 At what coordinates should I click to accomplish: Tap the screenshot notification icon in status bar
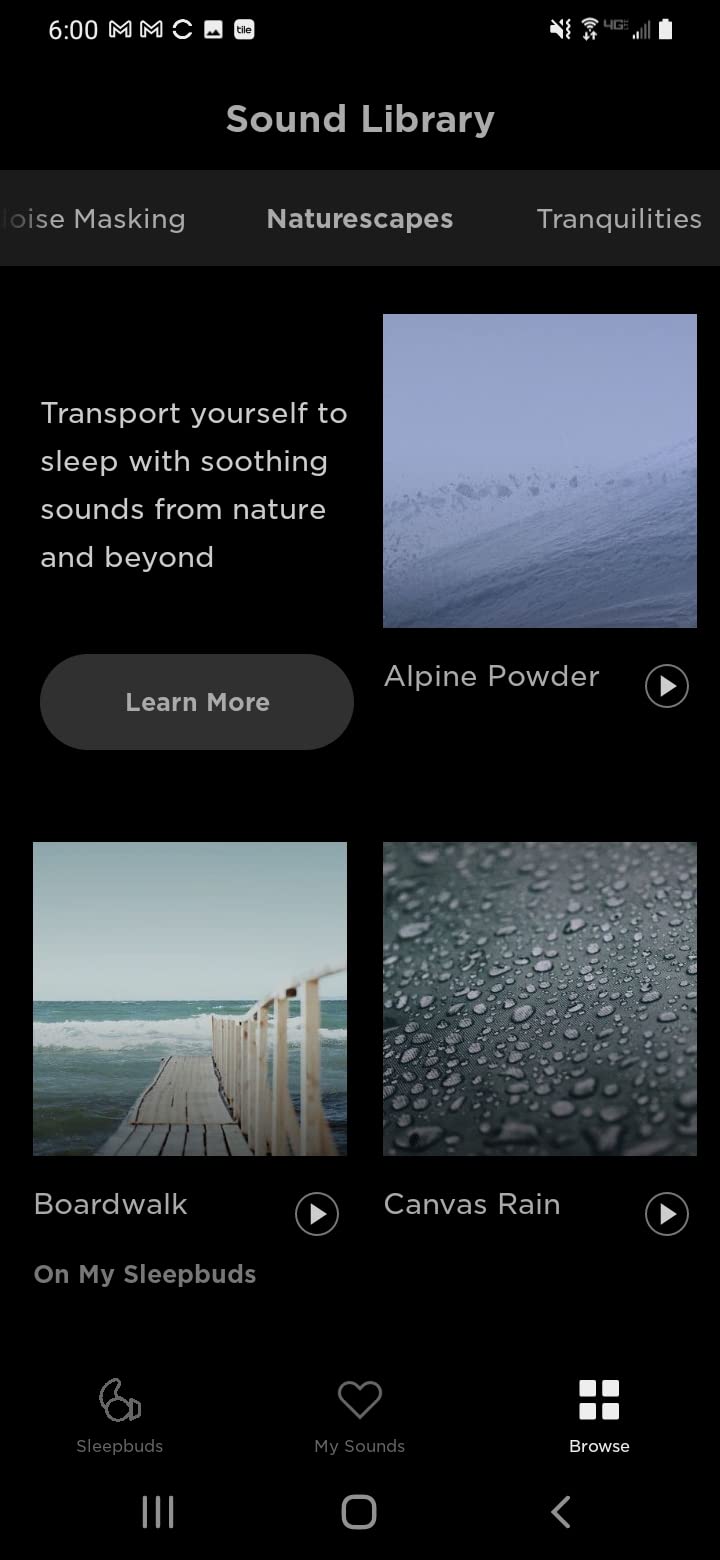coord(213,29)
